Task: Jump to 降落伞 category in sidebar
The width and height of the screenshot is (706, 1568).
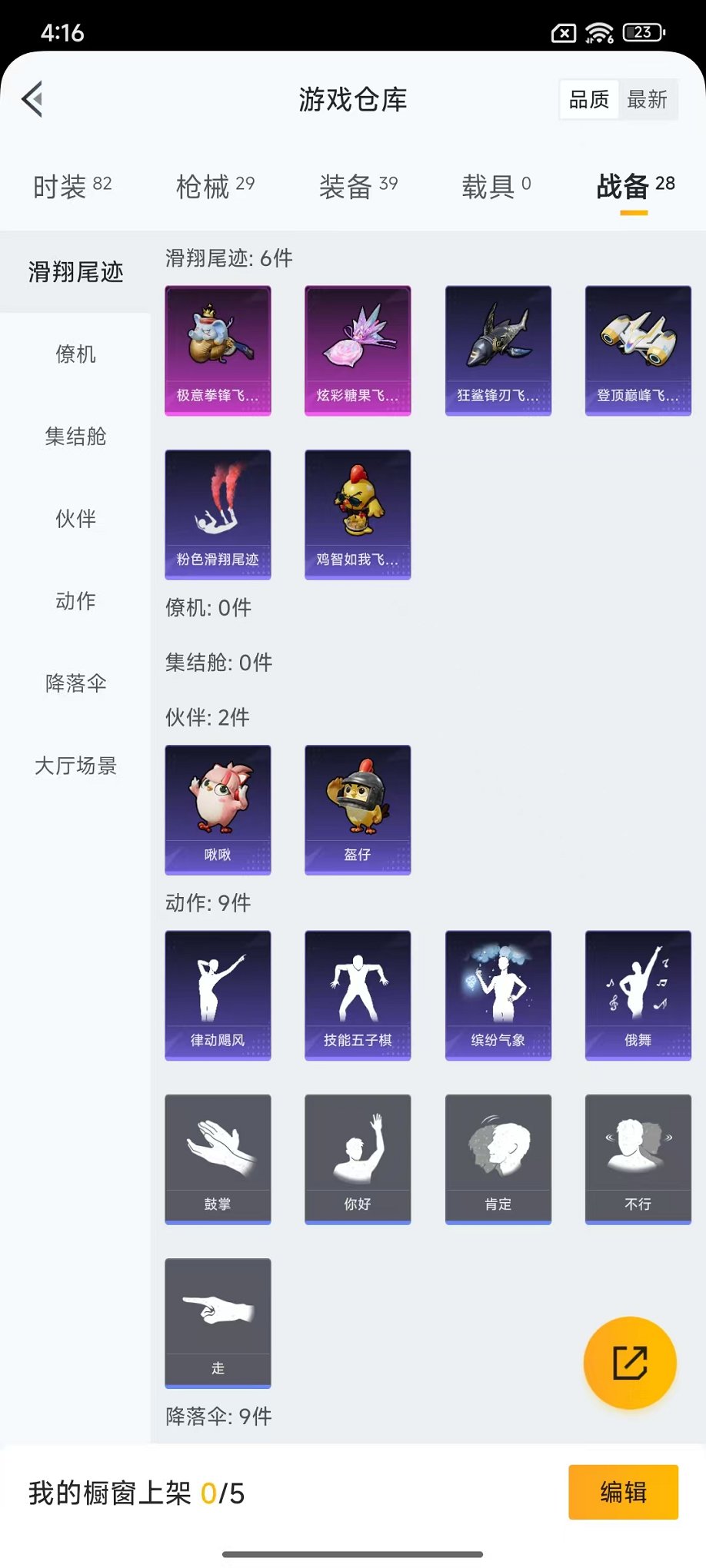Action: point(75,683)
